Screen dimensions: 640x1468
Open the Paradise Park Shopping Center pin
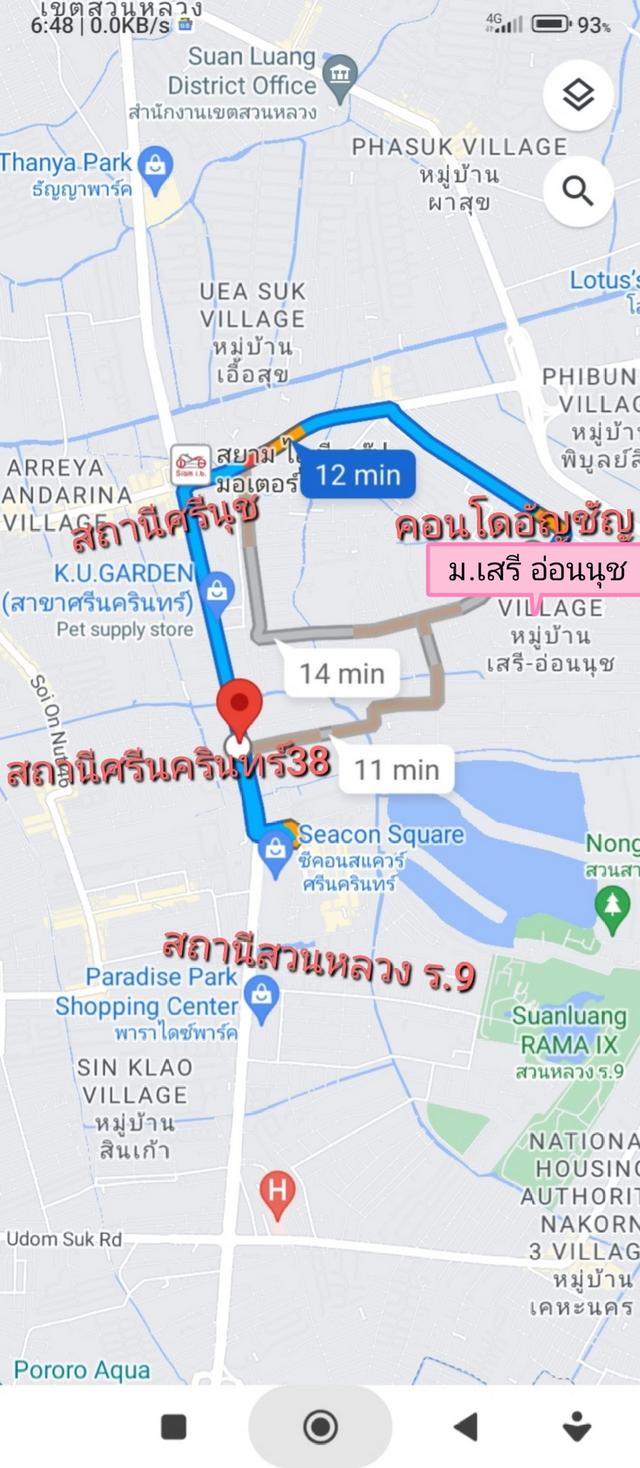click(x=263, y=994)
